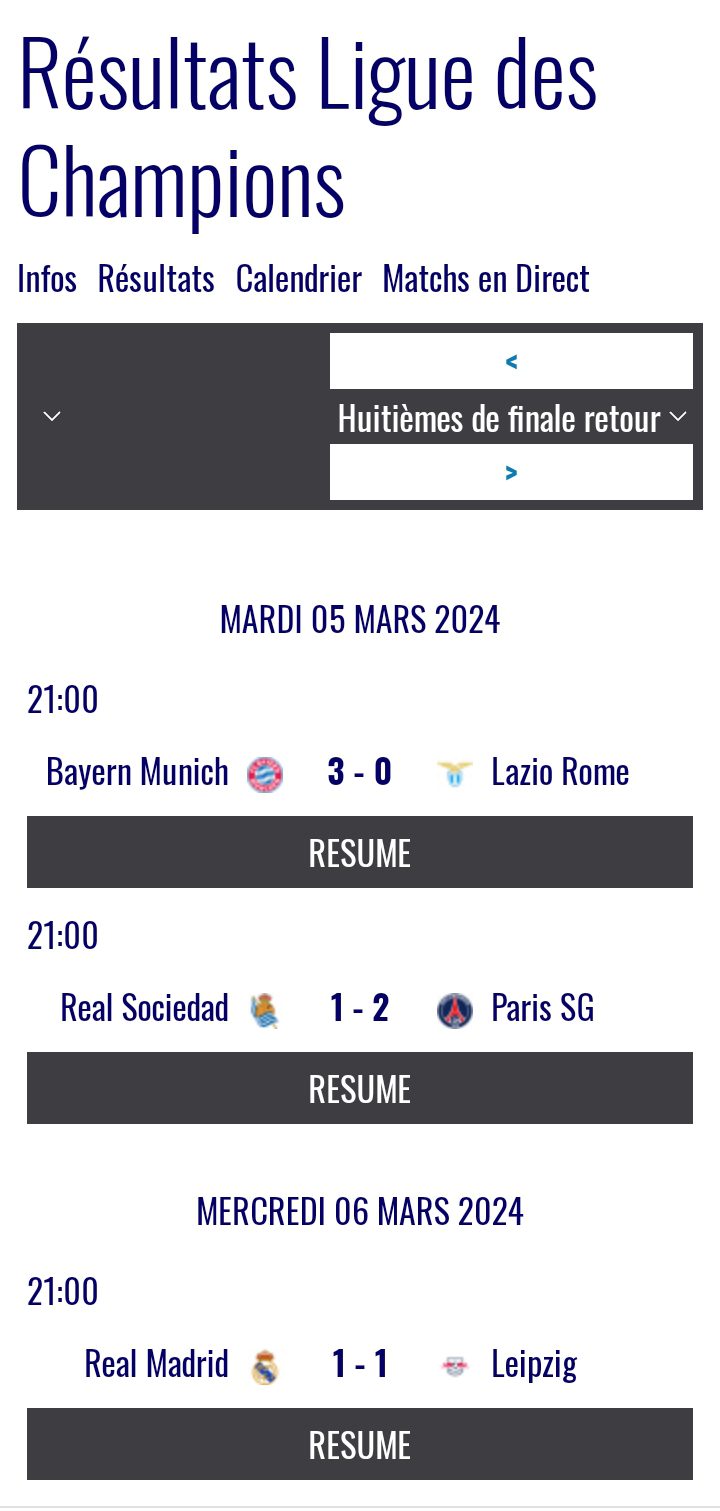The image size is (720, 1511).
Task: Expand the Huitièmes de finale retour dropdown
Action: [511, 418]
